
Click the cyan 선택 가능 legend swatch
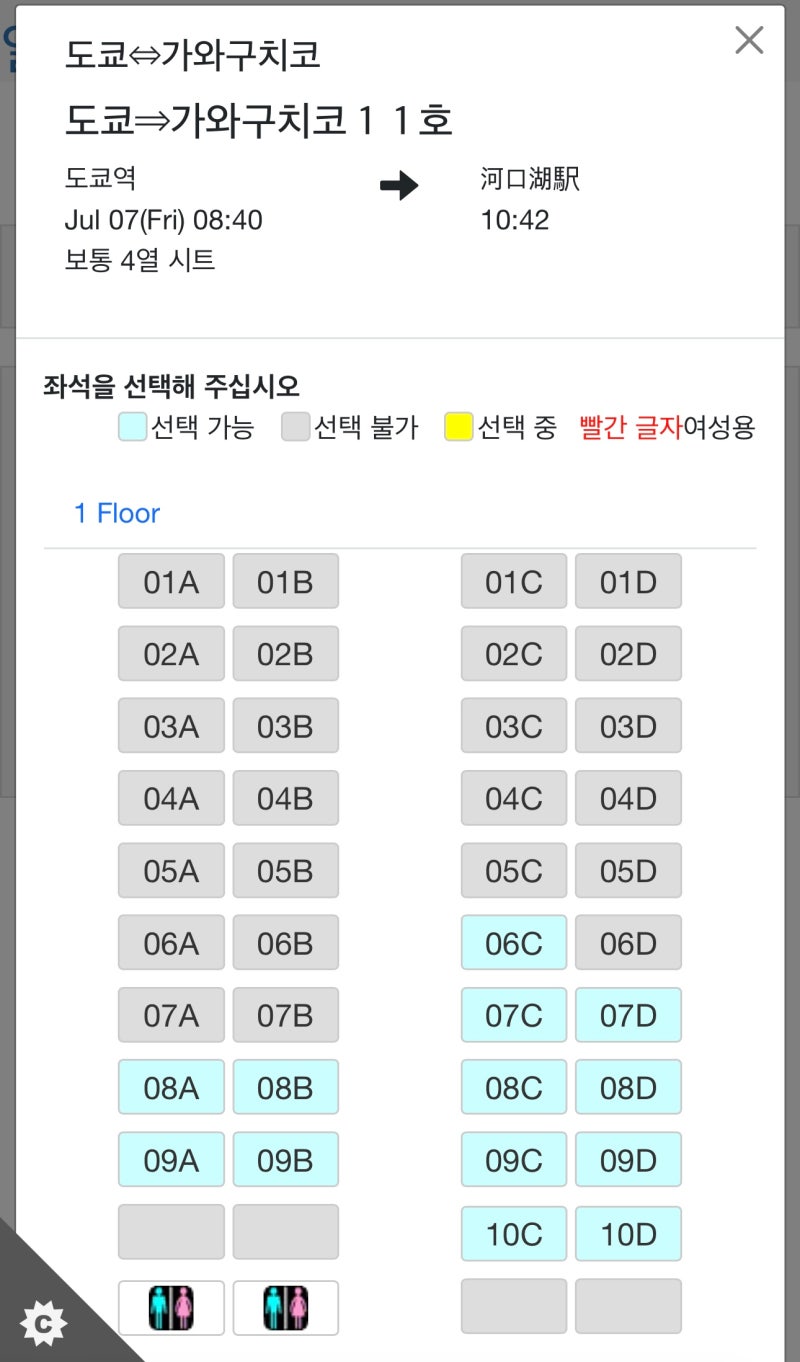pos(131,426)
